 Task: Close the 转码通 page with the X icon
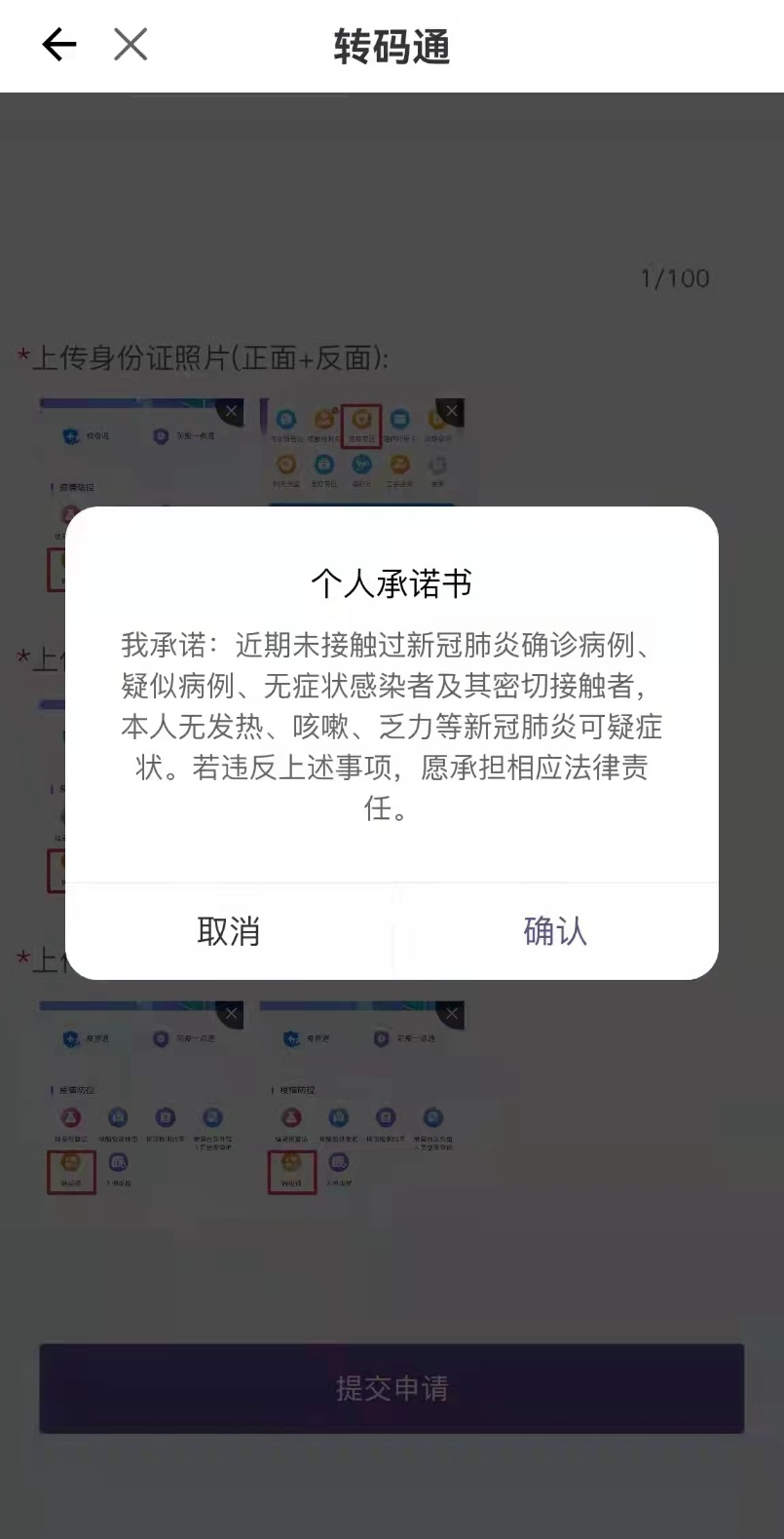(131, 45)
